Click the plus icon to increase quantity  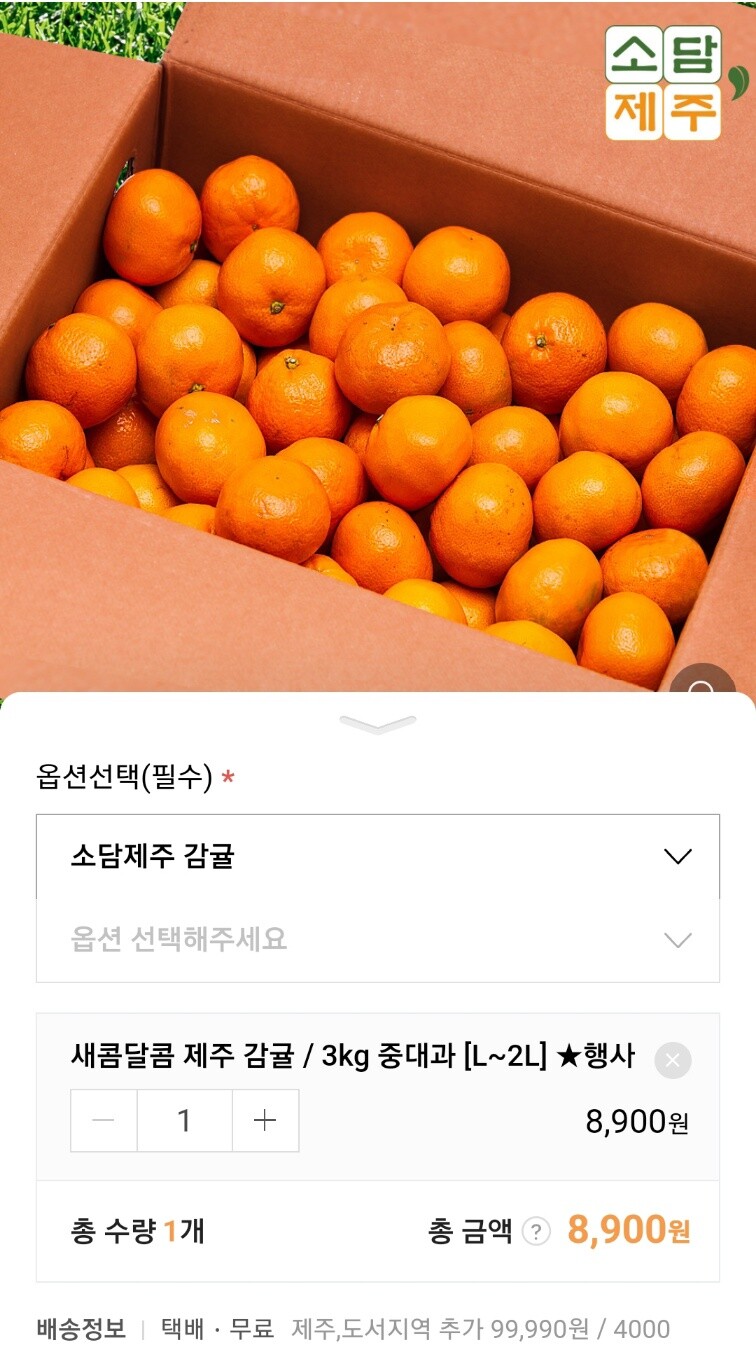click(264, 1120)
